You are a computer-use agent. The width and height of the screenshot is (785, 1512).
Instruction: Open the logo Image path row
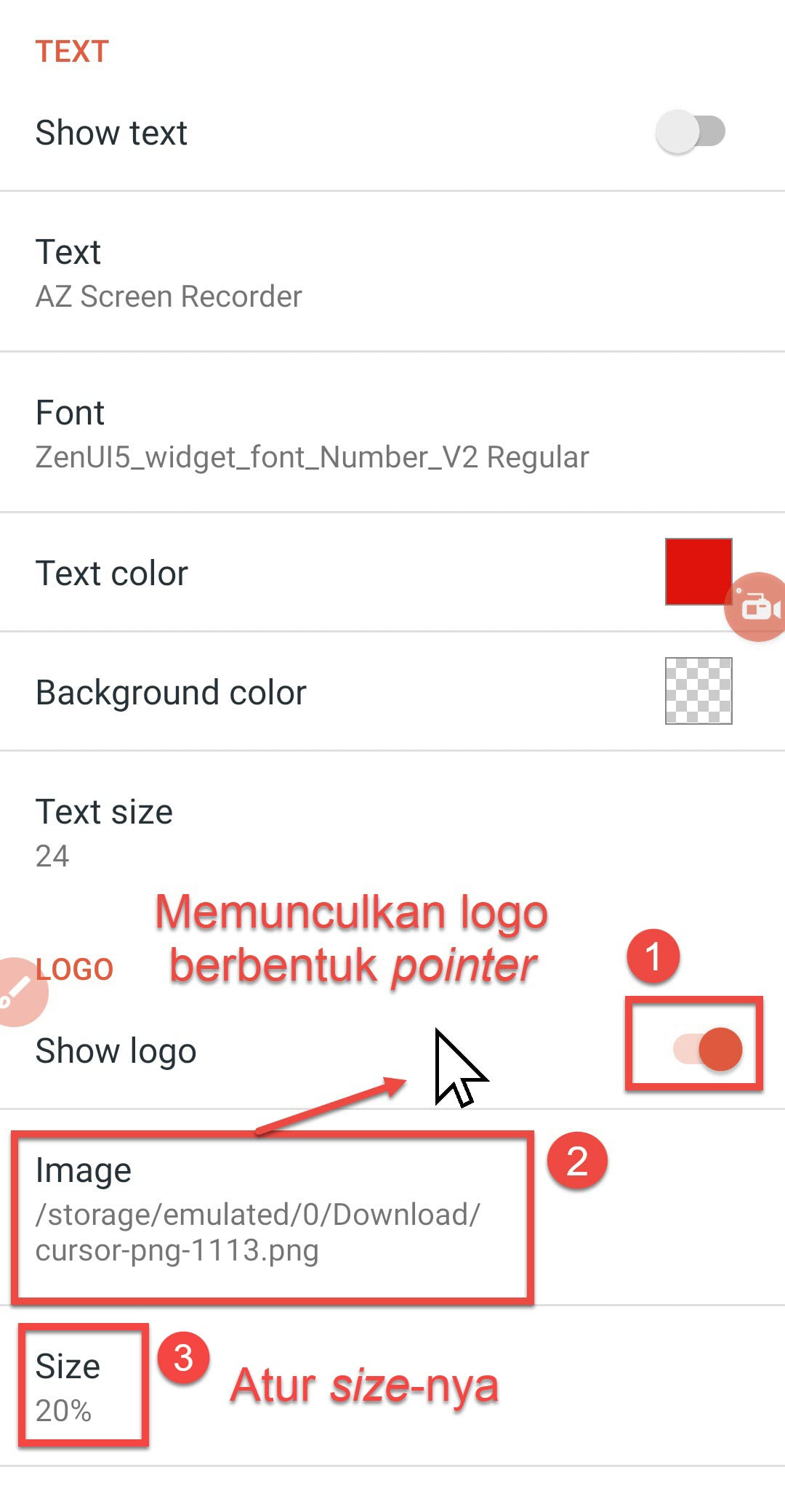pos(257,1210)
